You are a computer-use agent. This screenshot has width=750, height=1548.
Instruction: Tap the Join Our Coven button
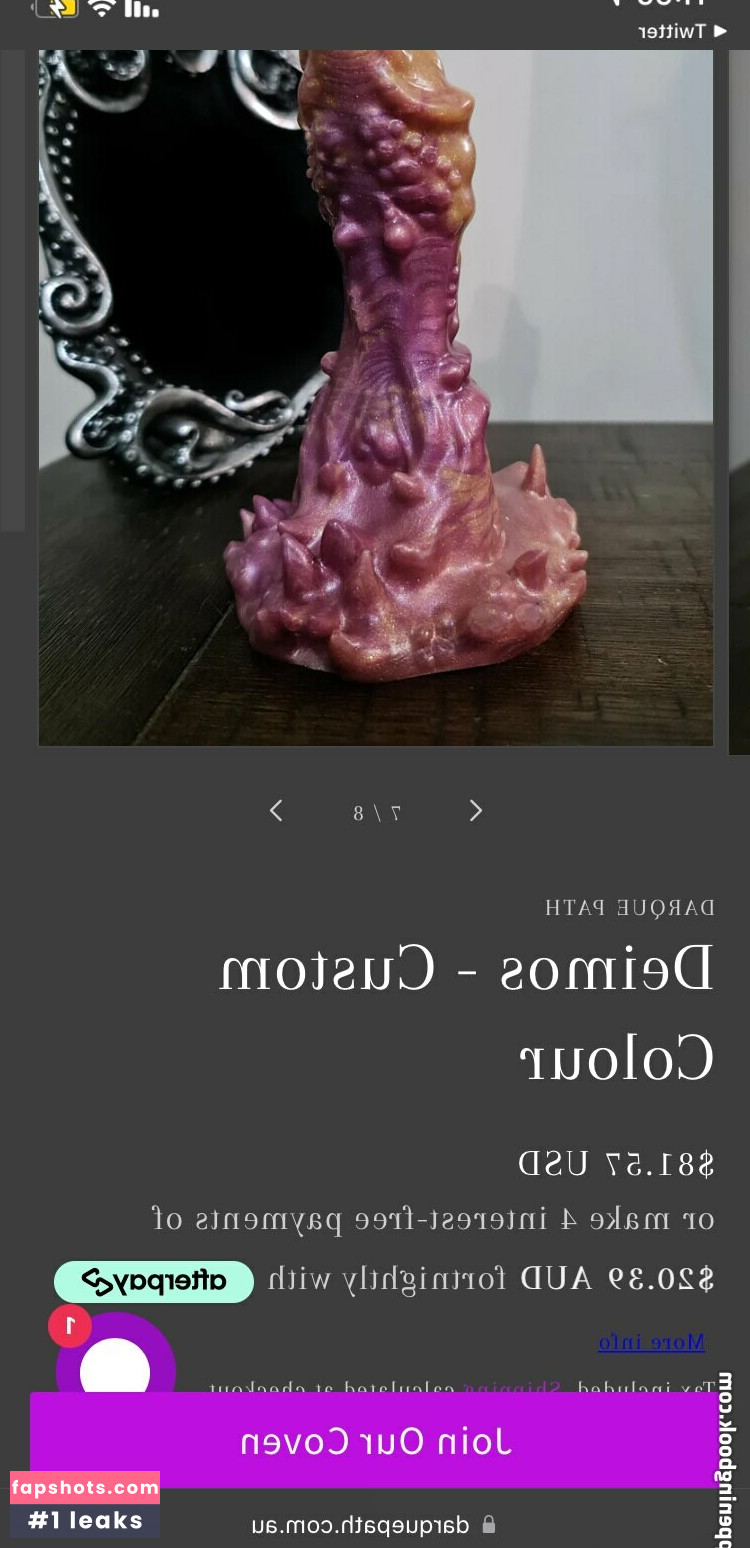pyautogui.click(x=375, y=1441)
